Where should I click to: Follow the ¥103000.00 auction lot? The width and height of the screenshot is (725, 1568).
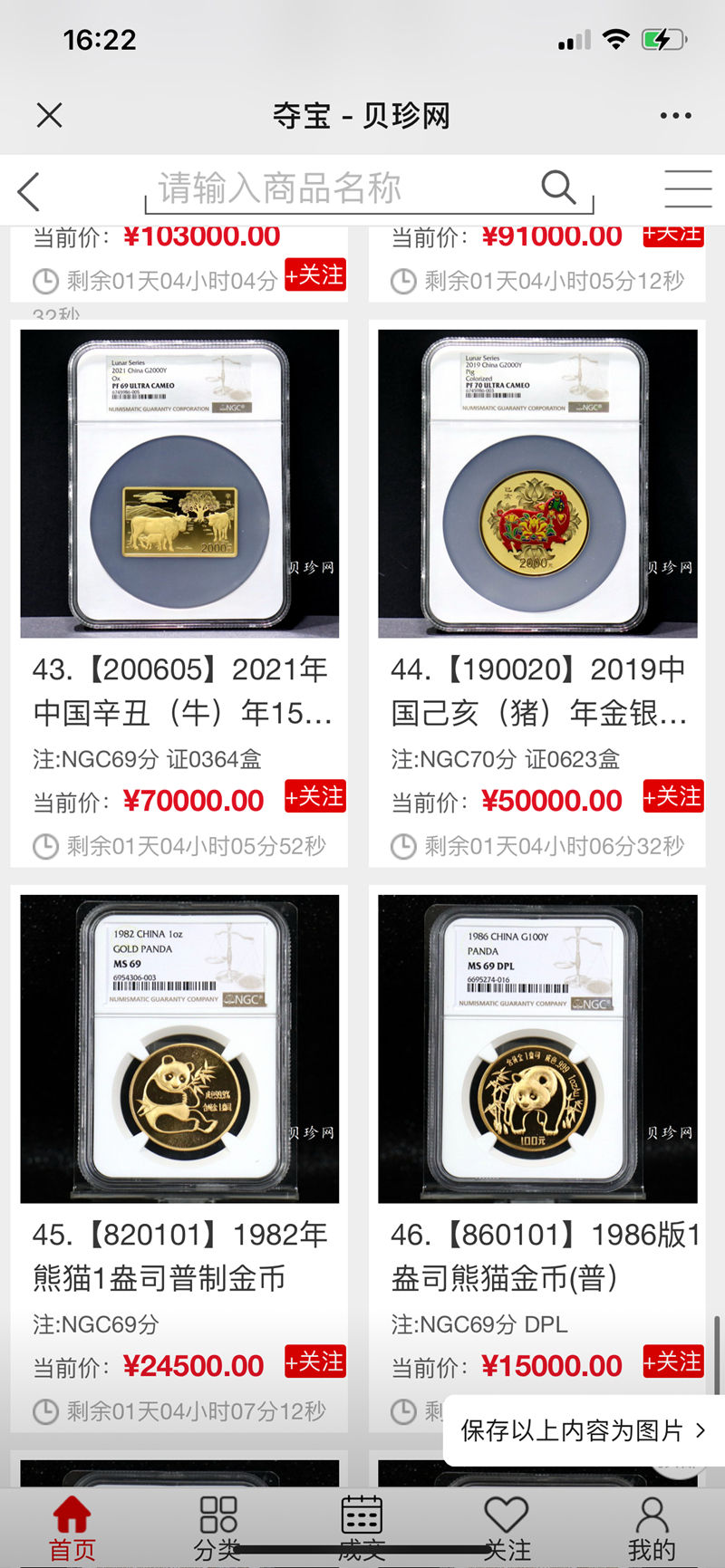315,274
